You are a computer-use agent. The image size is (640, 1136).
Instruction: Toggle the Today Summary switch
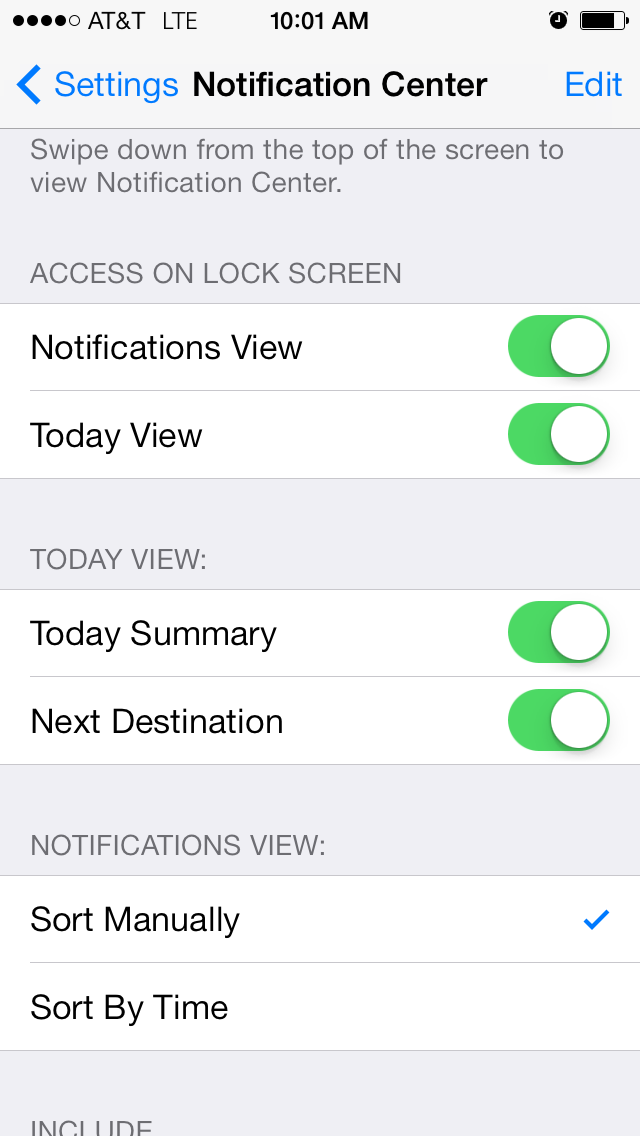(x=559, y=632)
